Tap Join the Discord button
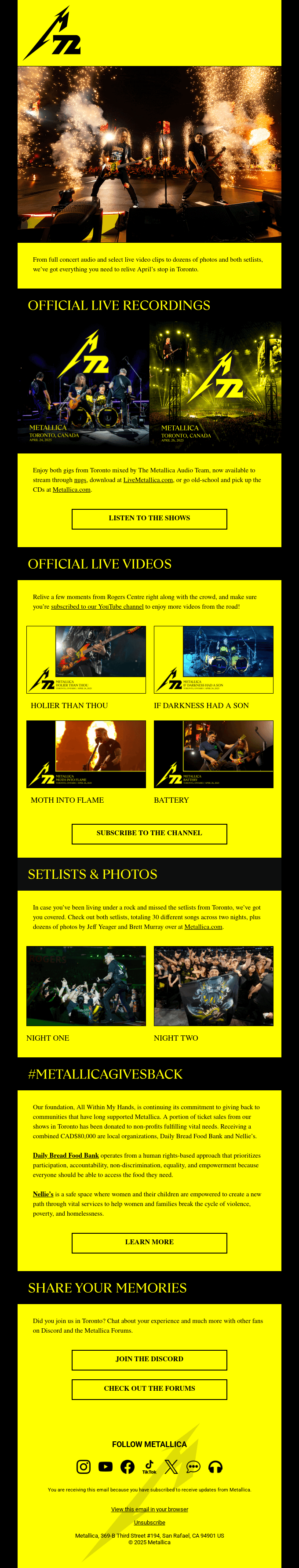The width and height of the screenshot is (299, 1568). click(149, 1359)
